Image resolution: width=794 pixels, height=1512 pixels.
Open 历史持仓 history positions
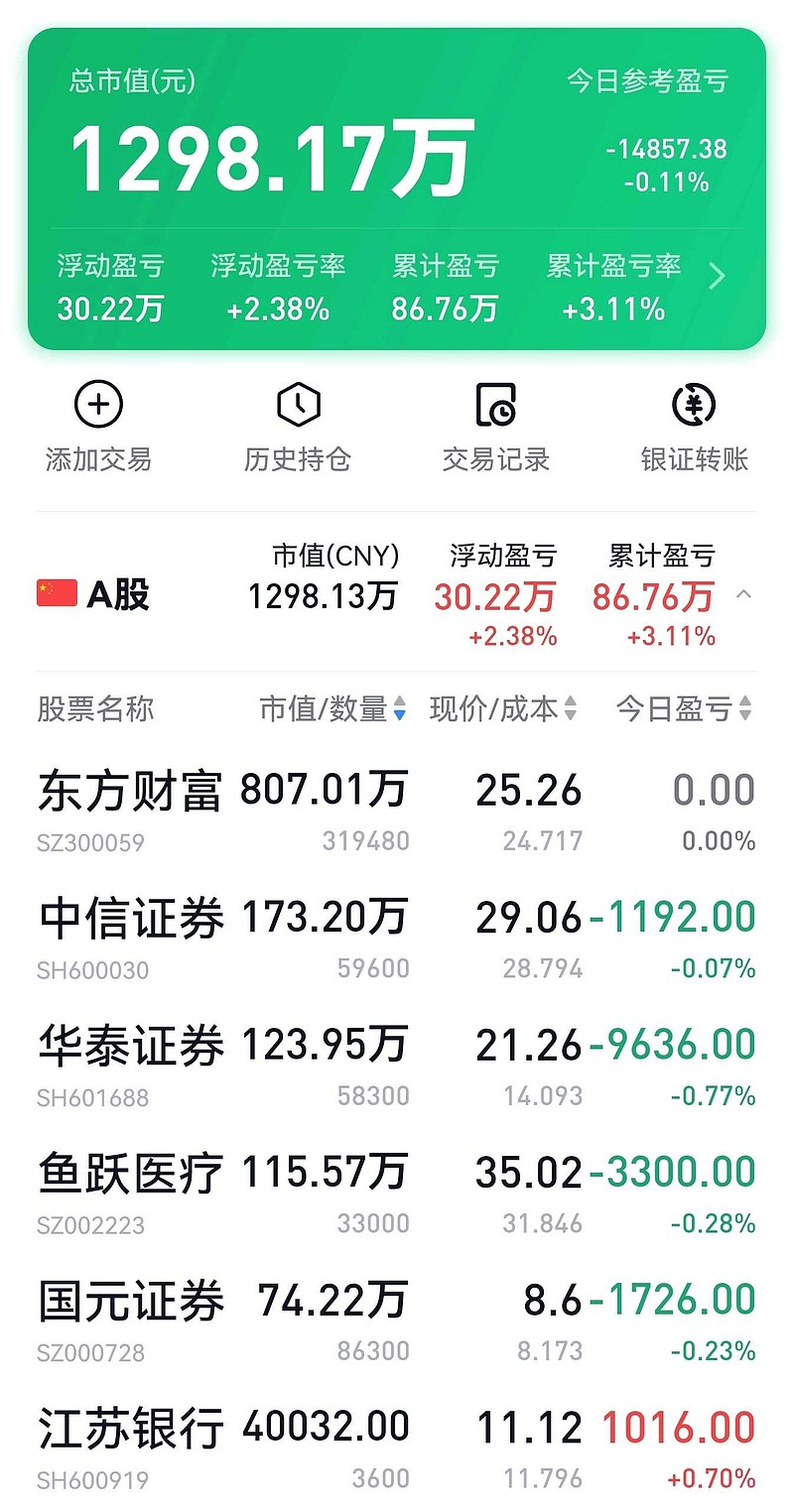pyautogui.click(x=298, y=425)
